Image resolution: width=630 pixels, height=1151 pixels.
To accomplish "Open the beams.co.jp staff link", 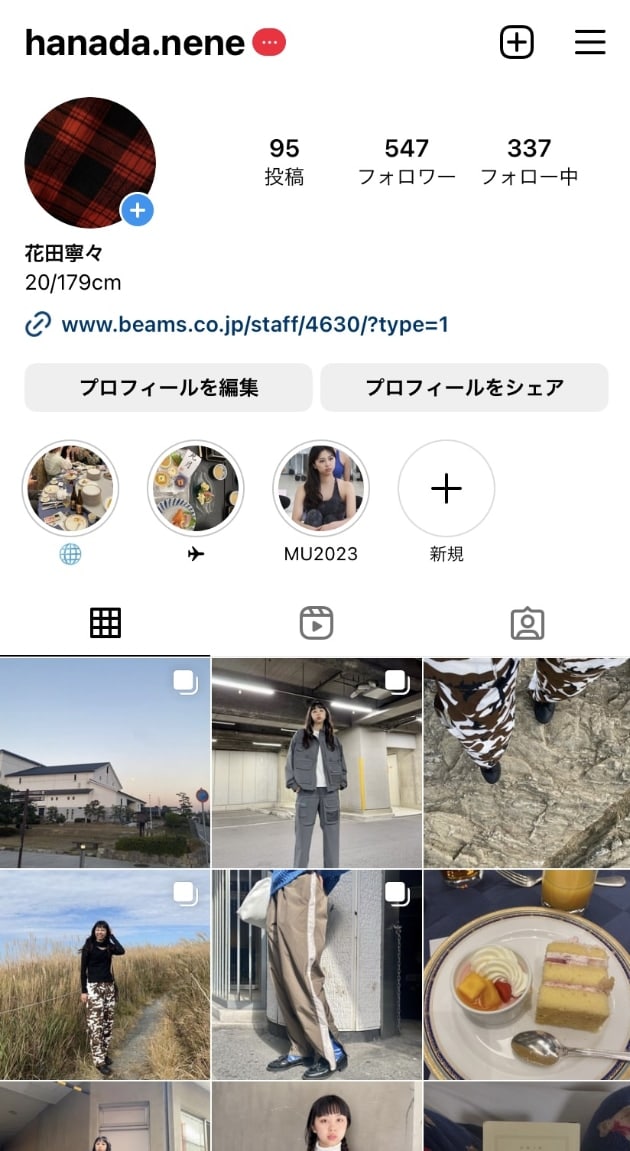I will pos(254,325).
